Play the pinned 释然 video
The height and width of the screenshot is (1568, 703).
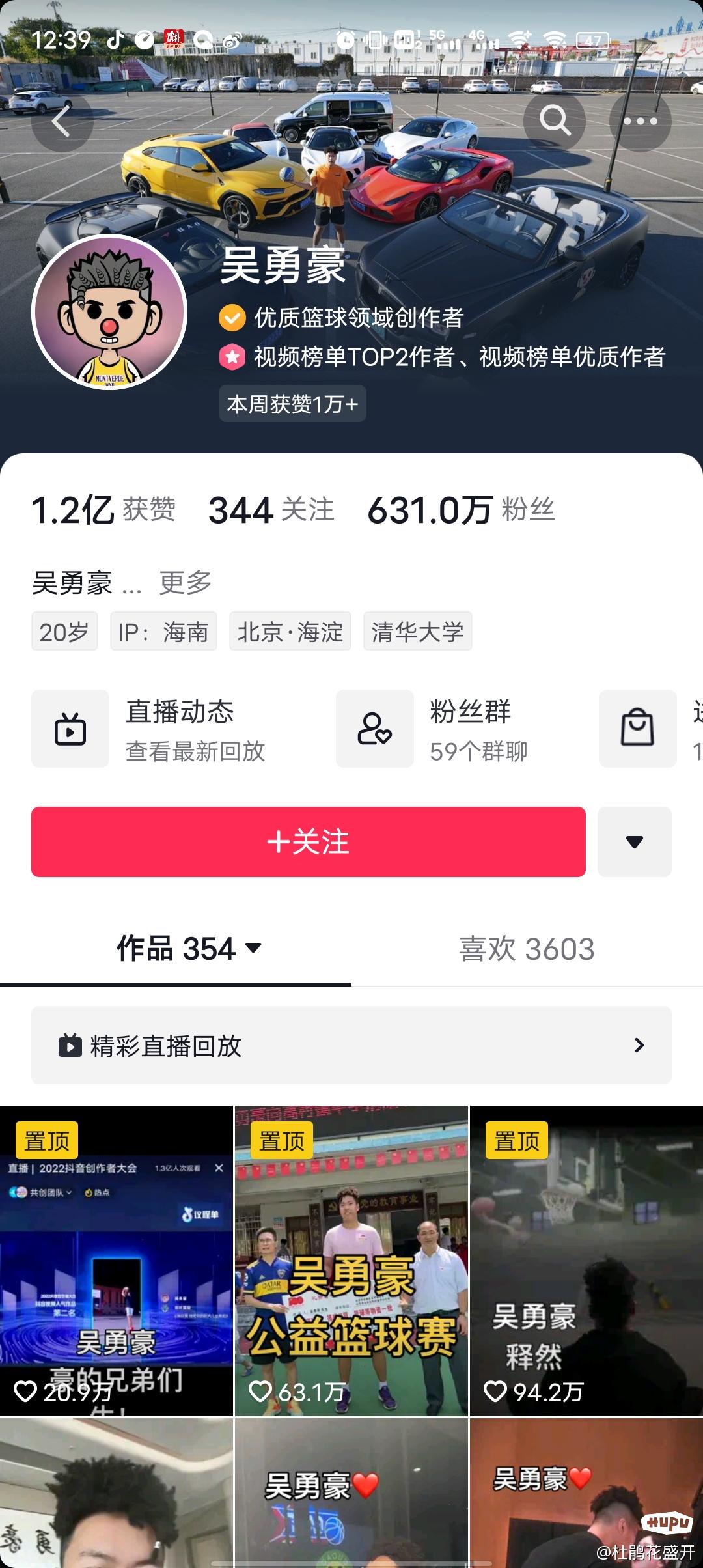pyautogui.click(x=586, y=1260)
